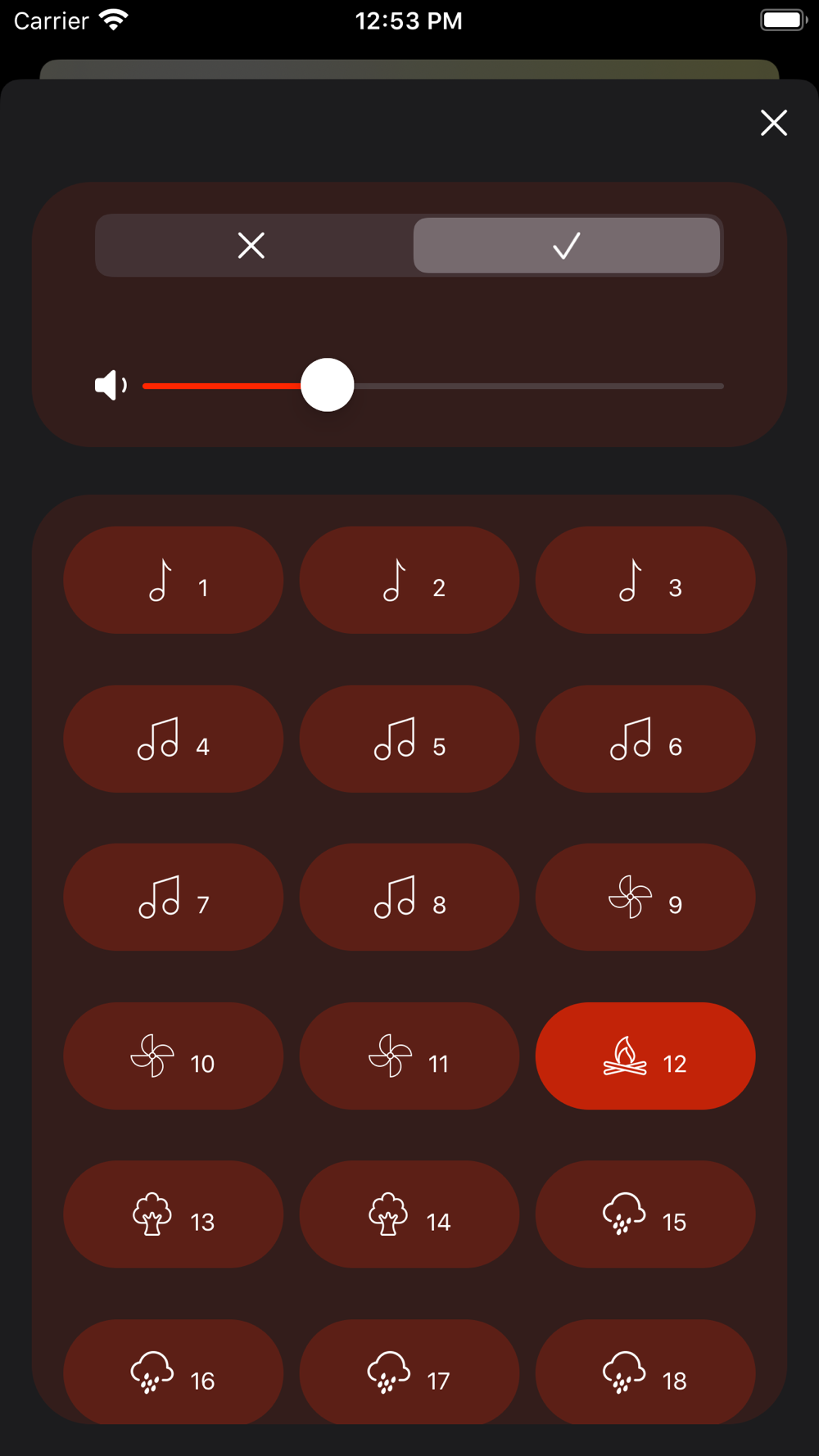Select forest sound 13
The width and height of the screenshot is (819, 1456).
pos(174,1214)
